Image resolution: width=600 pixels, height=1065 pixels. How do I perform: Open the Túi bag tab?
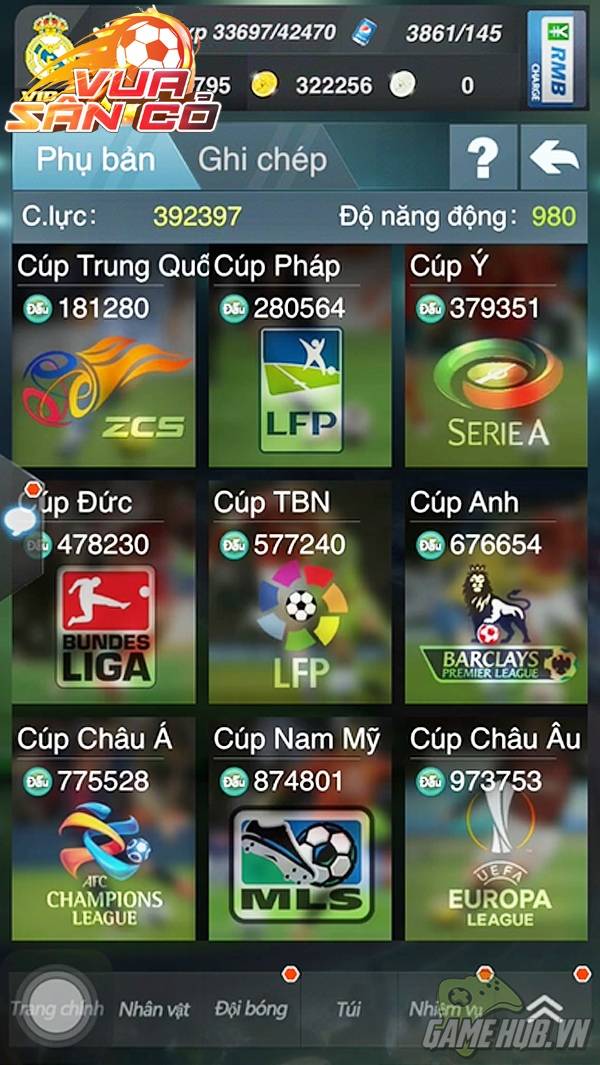(348, 1008)
